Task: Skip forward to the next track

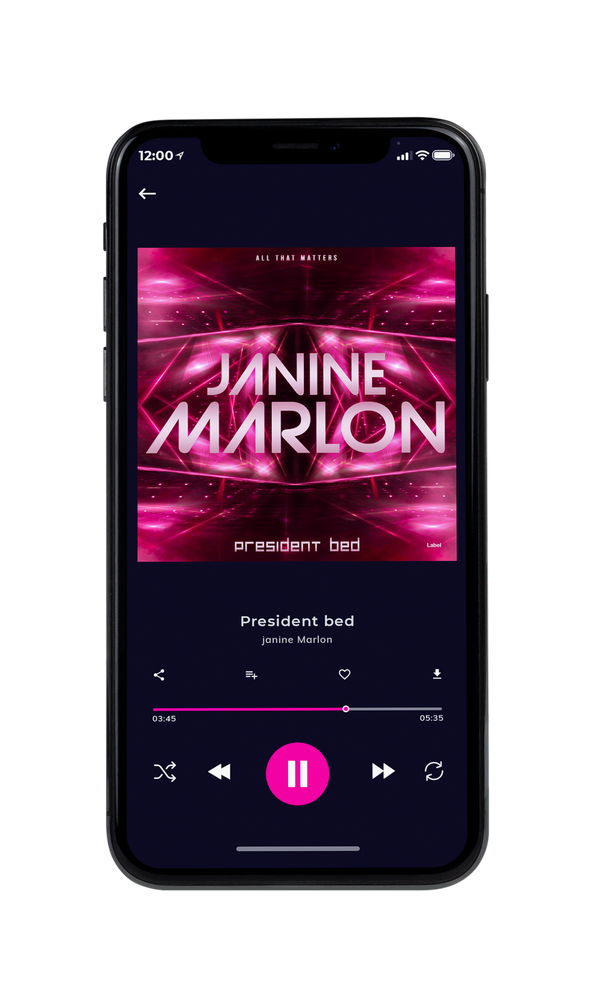Action: click(383, 771)
